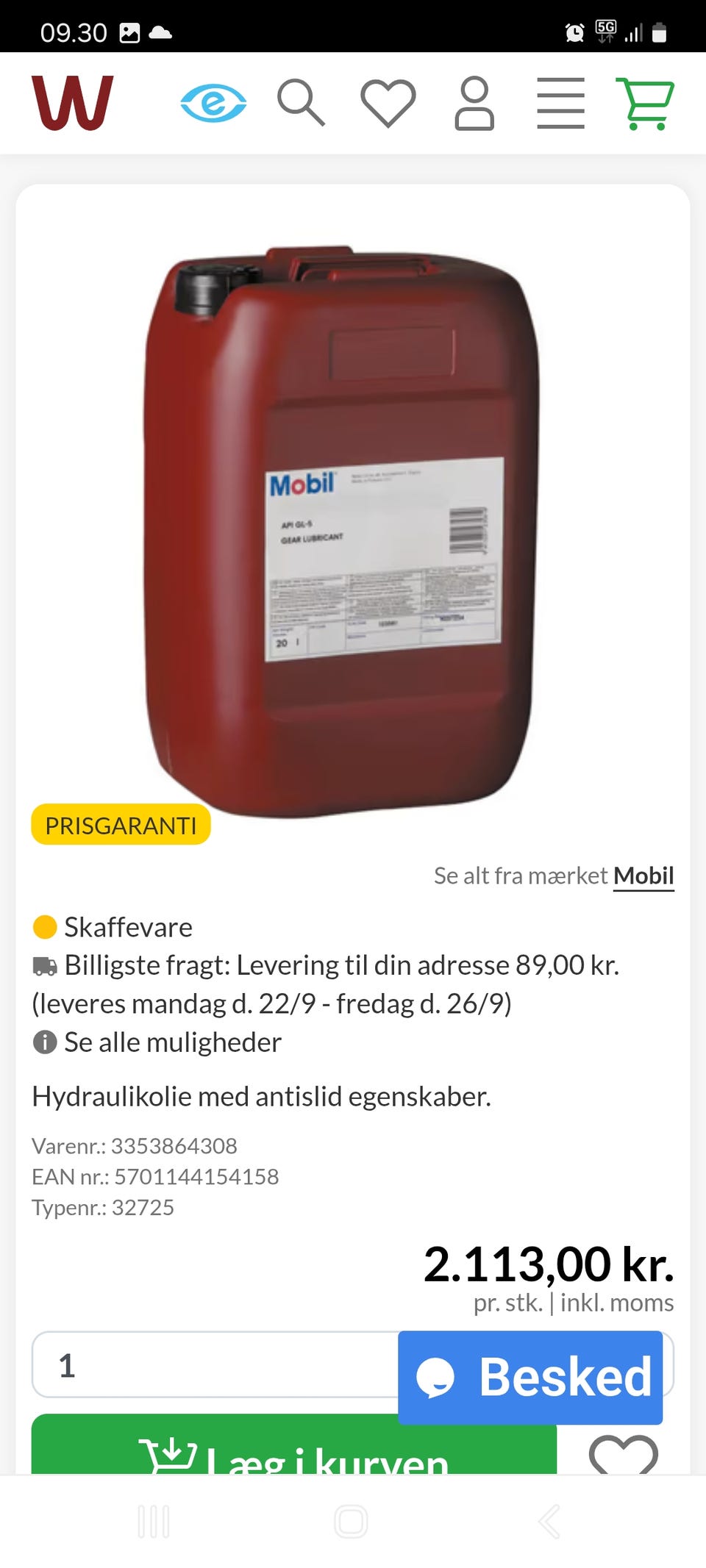This screenshot has height=1568, width=706.
Task: Open Android recent apps button
Action: [153, 1522]
